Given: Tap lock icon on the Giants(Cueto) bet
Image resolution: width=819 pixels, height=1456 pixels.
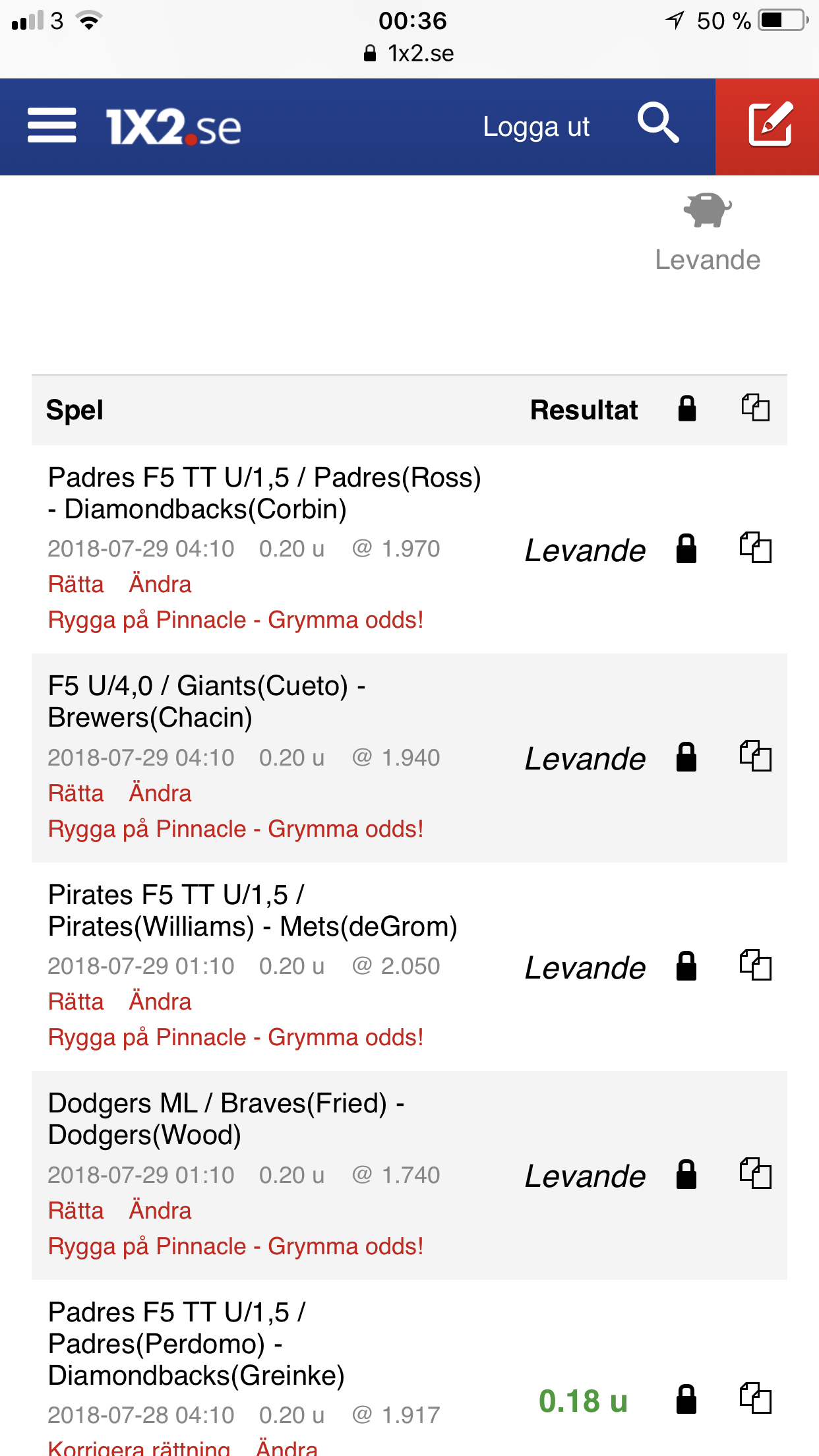Looking at the screenshot, I should click(686, 756).
